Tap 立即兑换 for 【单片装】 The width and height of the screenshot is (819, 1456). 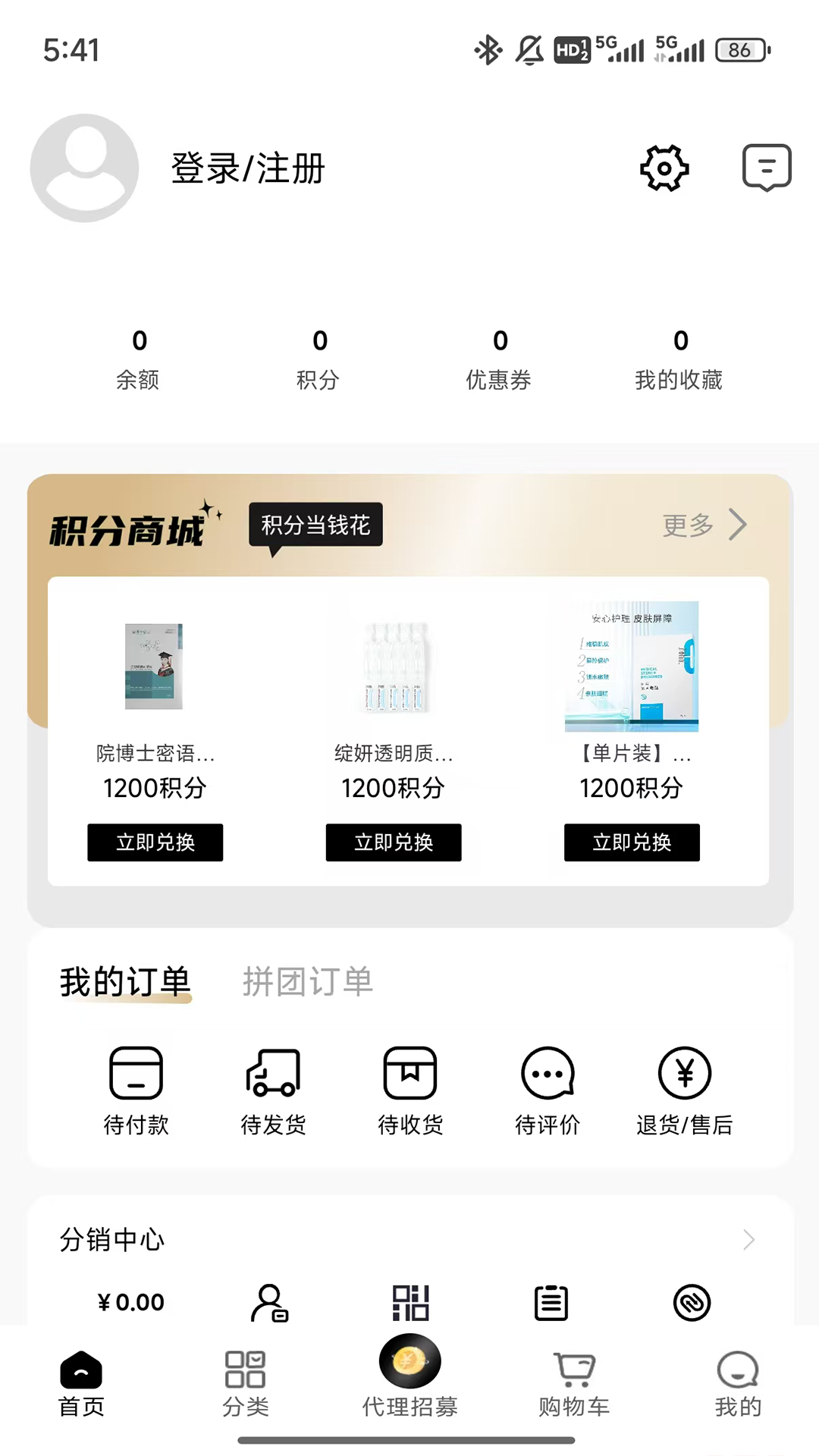(x=632, y=843)
